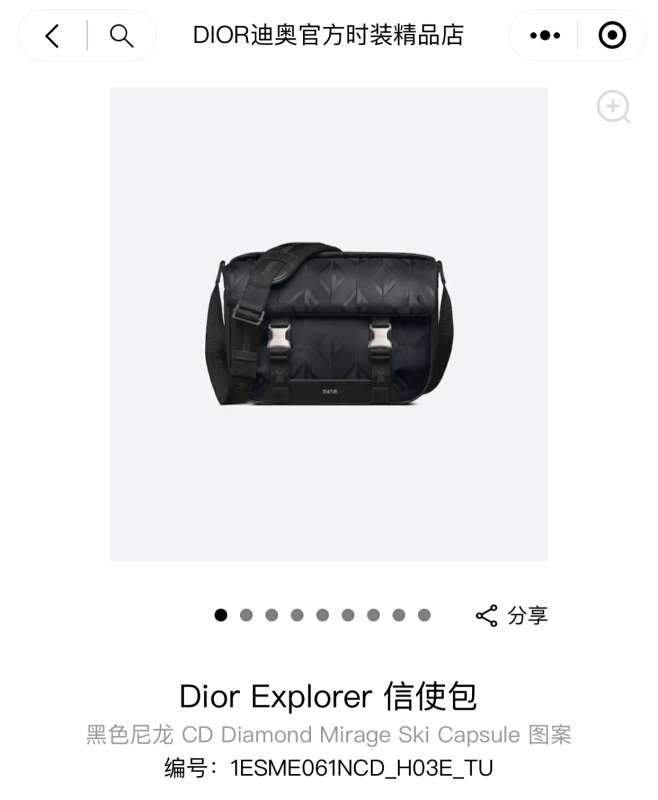The image size is (658, 800).
Task: Open search in the top bar
Action: (122, 36)
